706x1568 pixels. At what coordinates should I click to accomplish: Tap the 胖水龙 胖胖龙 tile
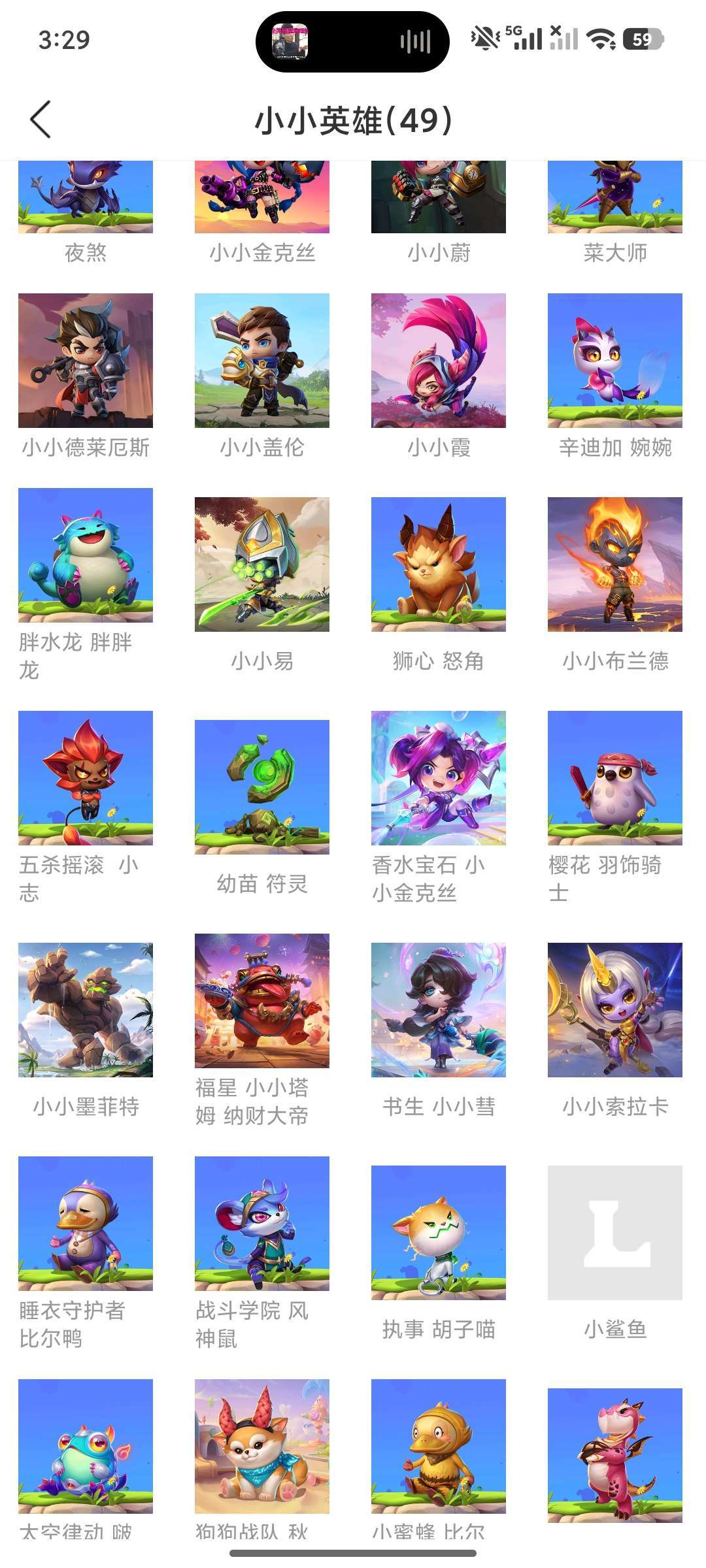(86, 555)
